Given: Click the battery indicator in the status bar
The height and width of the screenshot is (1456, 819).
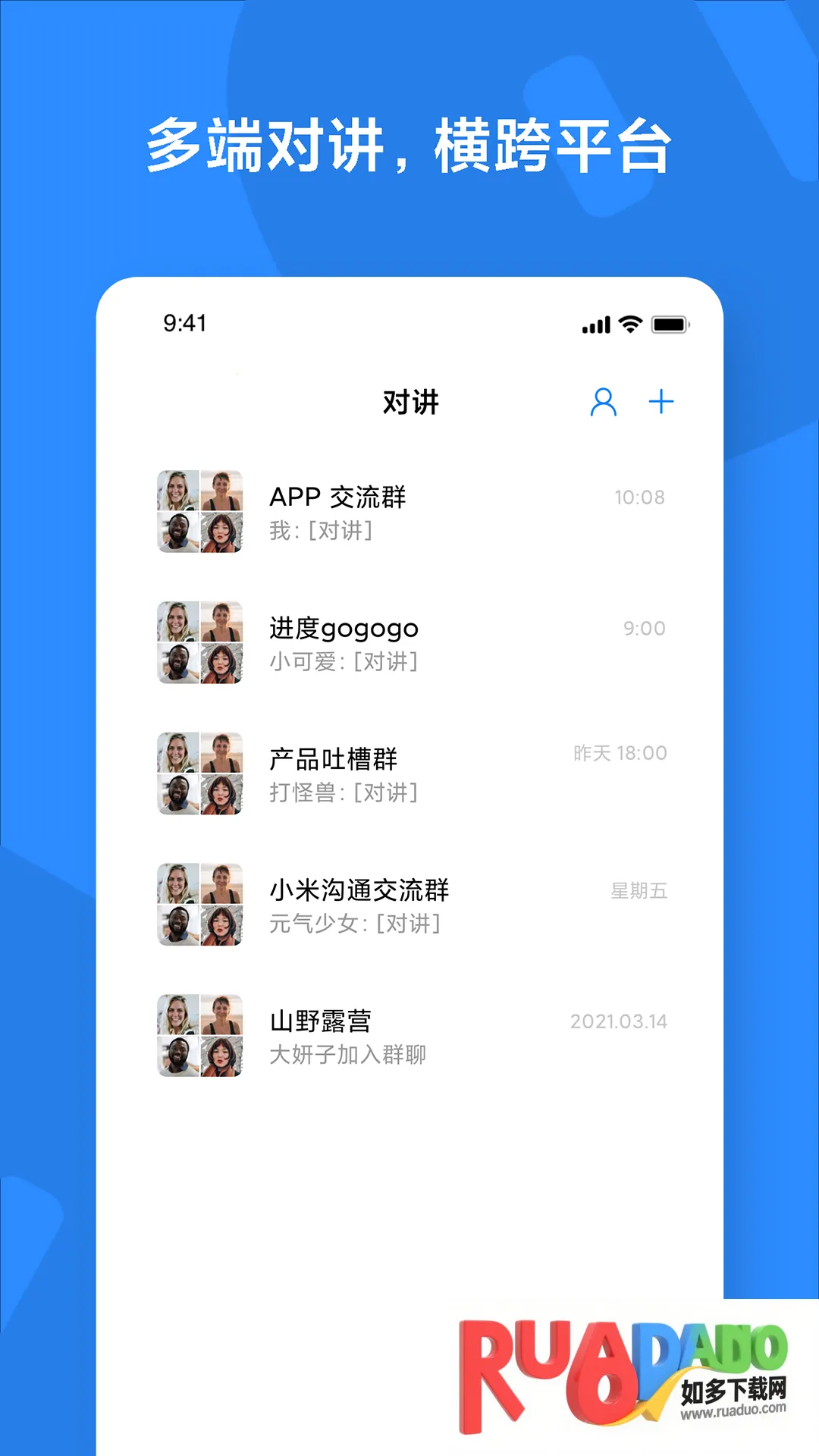Looking at the screenshot, I should pyautogui.click(x=669, y=323).
